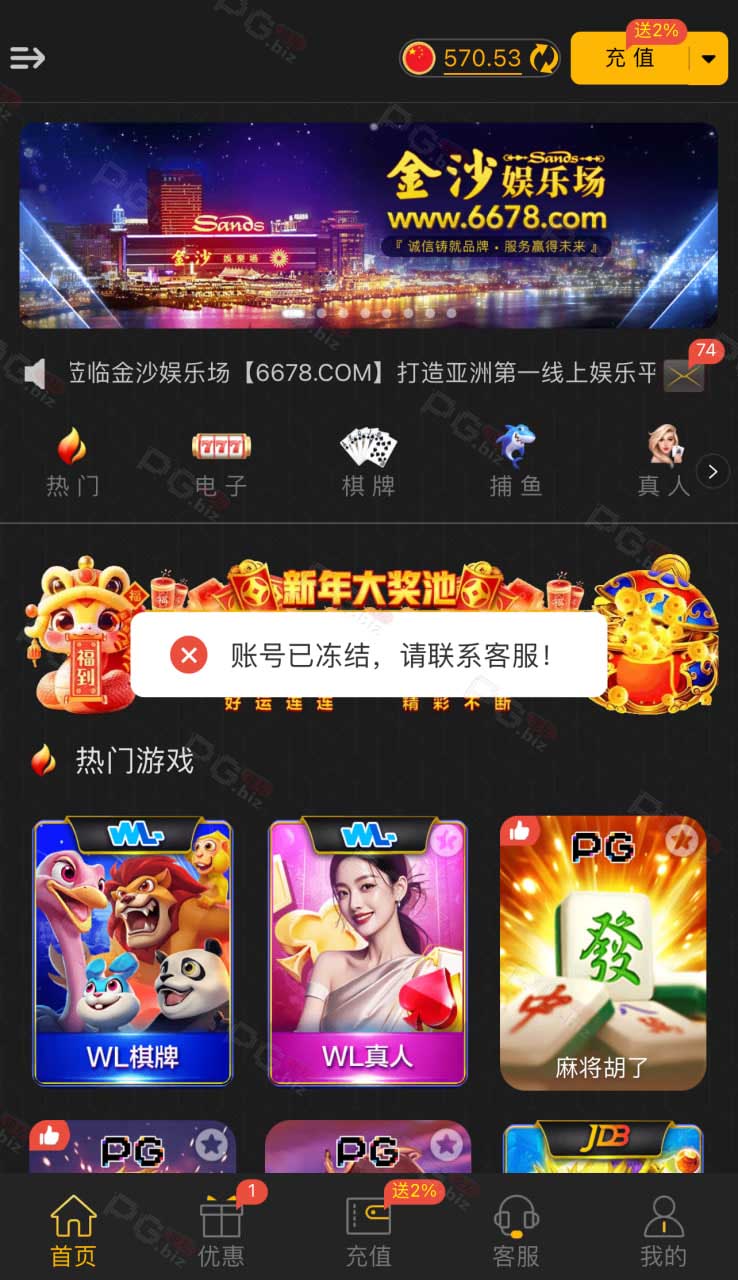Select the 热门 category

pyautogui.click(x=73, y=462)
